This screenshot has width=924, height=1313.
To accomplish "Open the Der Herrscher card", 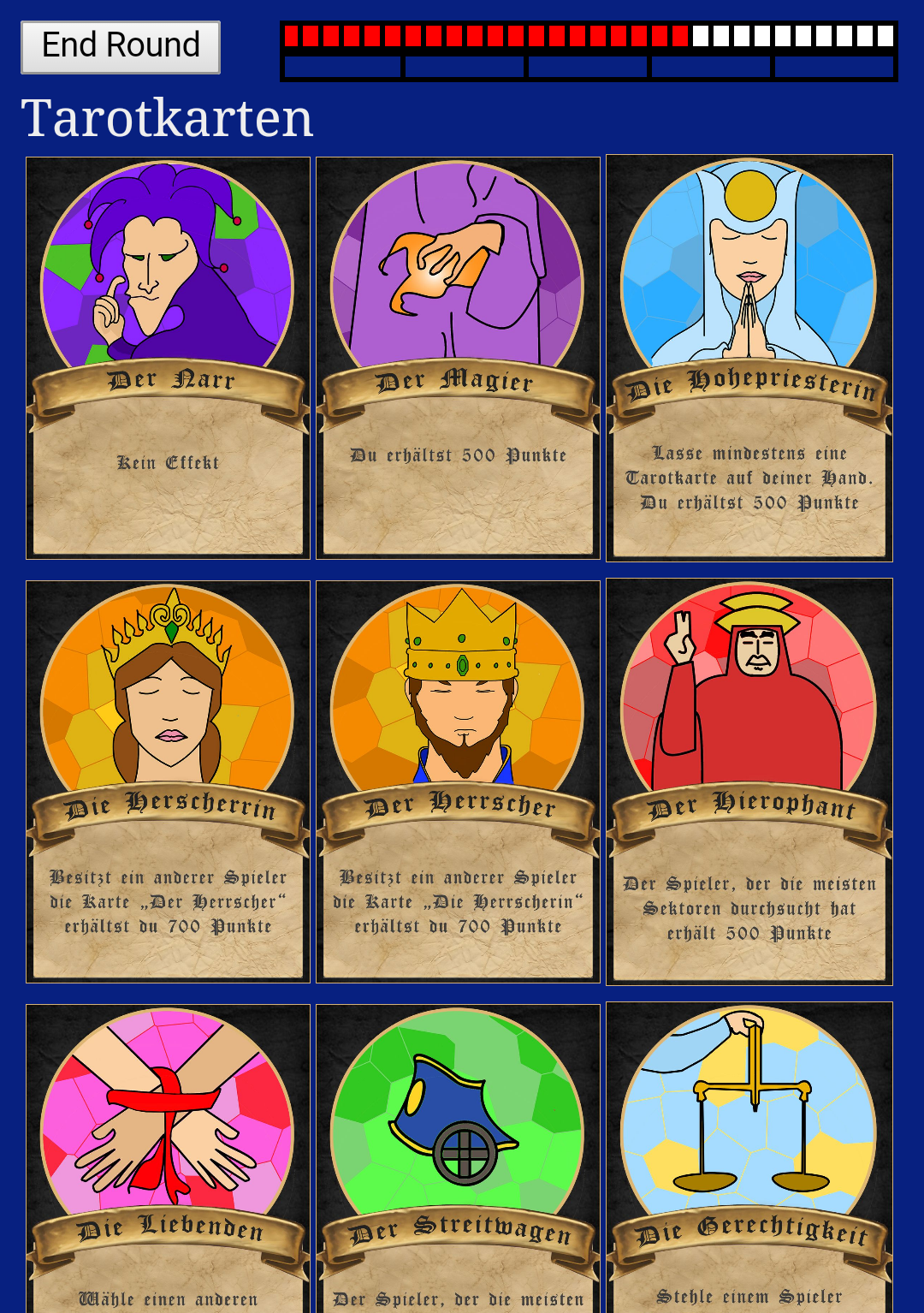I will tap(458, 781).
